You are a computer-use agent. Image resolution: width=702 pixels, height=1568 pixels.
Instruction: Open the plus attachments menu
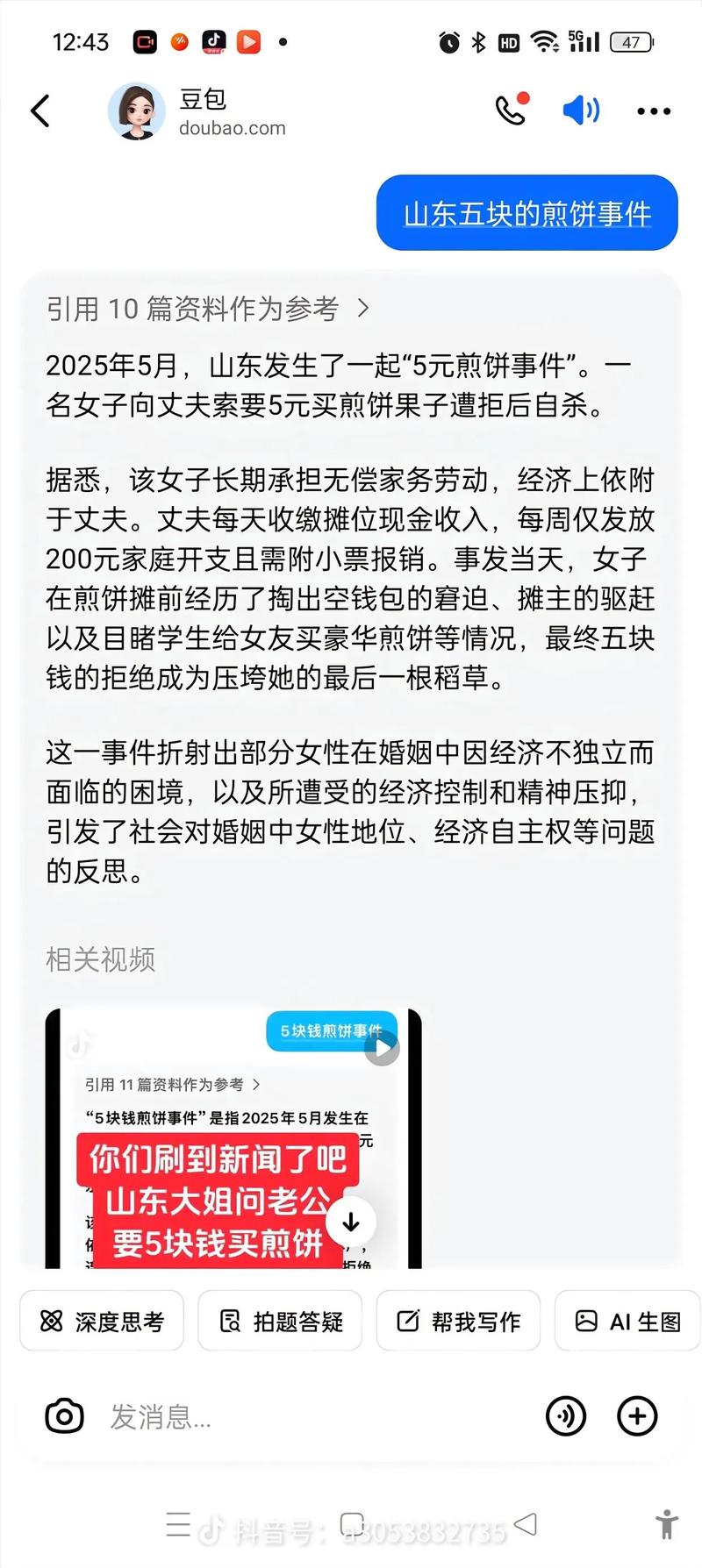click(x=637, y=1416)
